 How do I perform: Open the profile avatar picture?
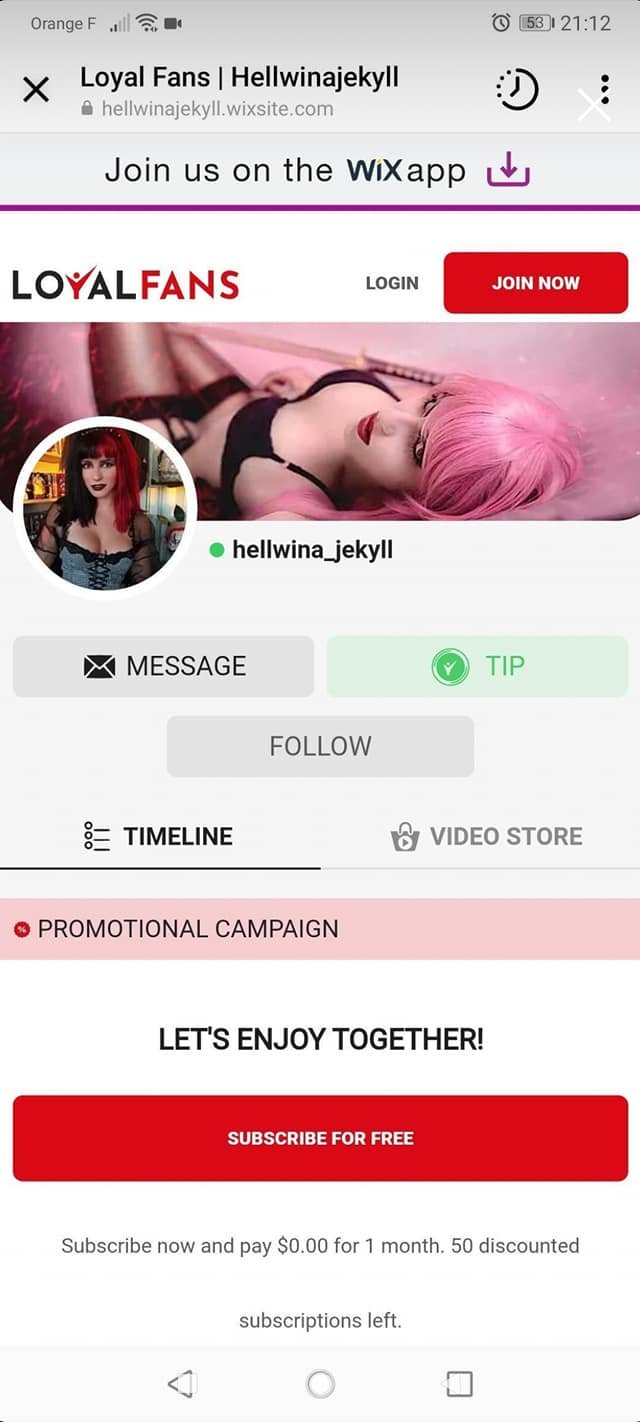point(105,507)
